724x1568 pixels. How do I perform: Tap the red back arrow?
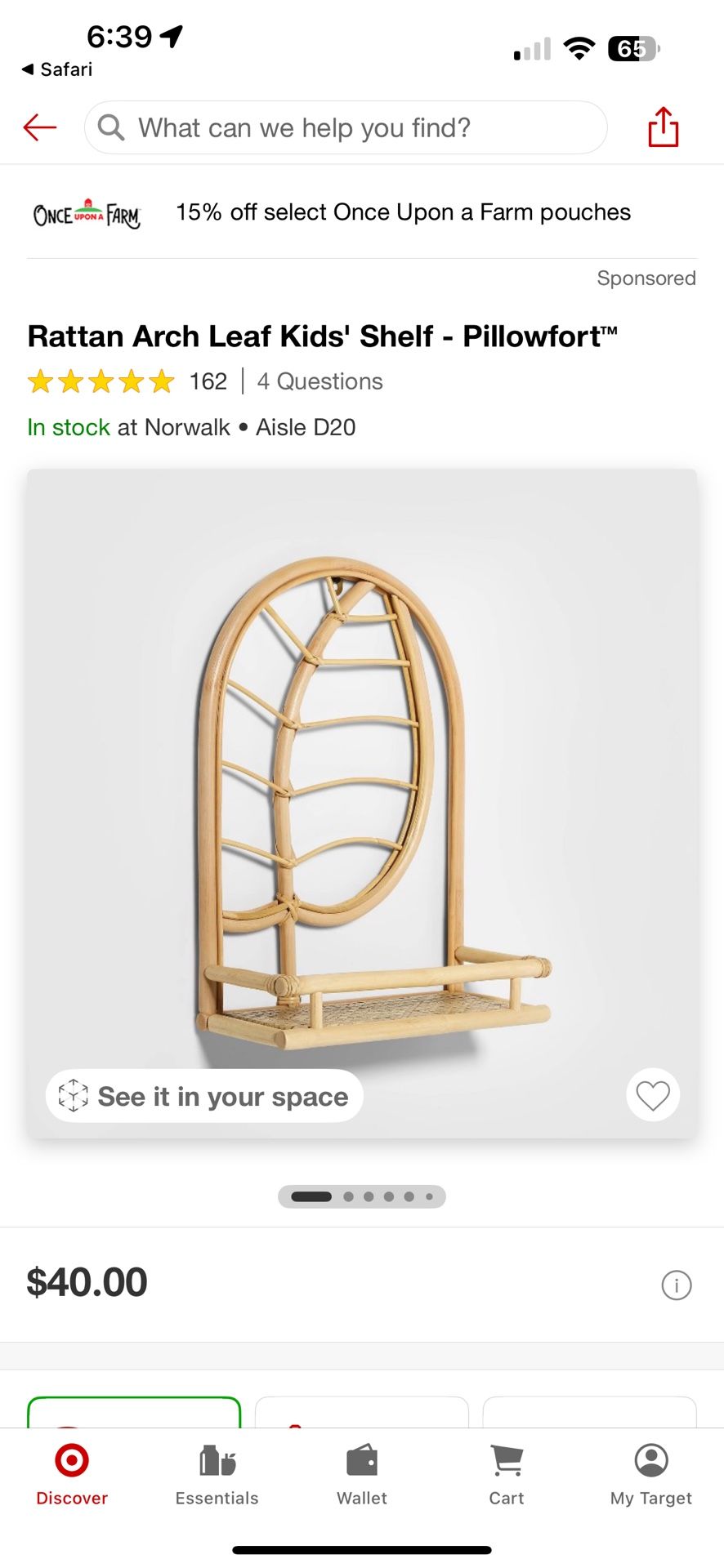(x=38, y=127)
